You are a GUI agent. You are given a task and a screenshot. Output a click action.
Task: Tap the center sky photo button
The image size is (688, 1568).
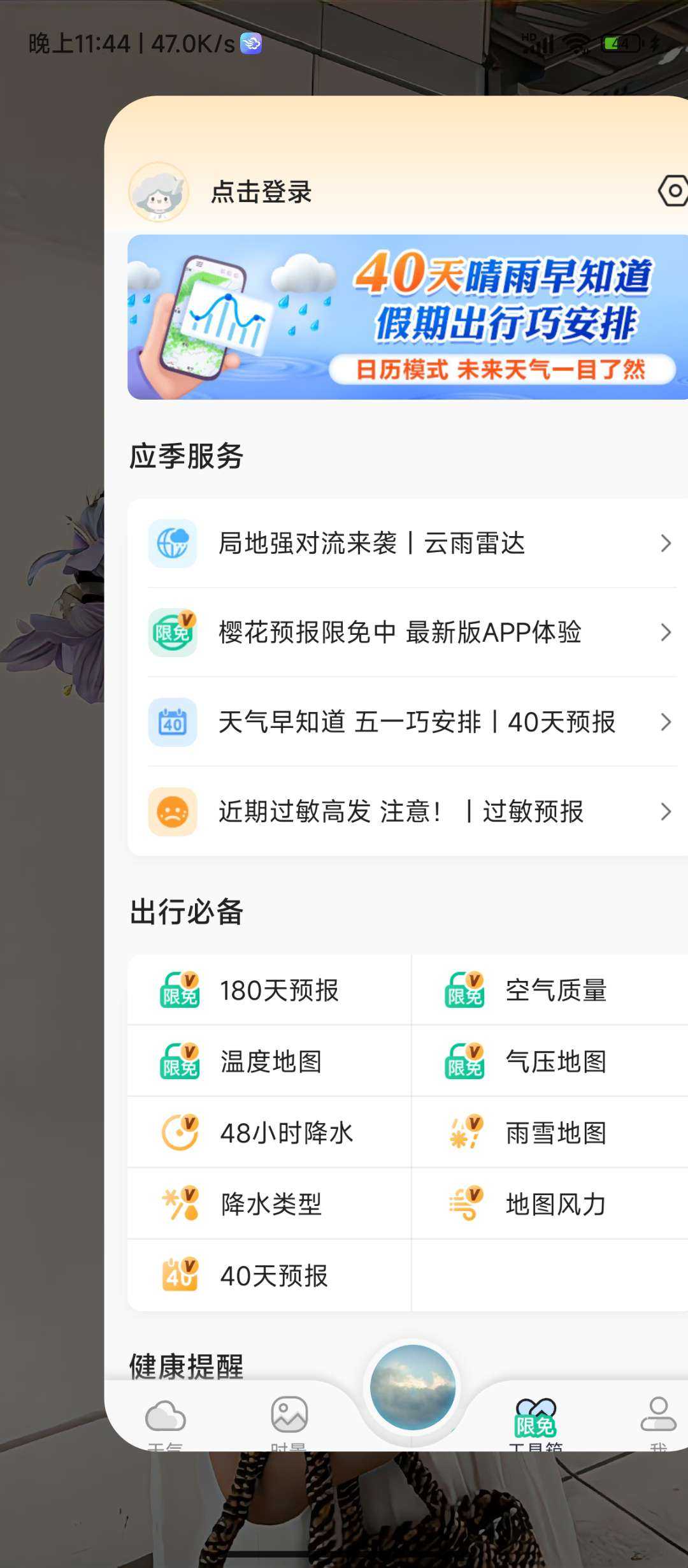pos(413,1387)
